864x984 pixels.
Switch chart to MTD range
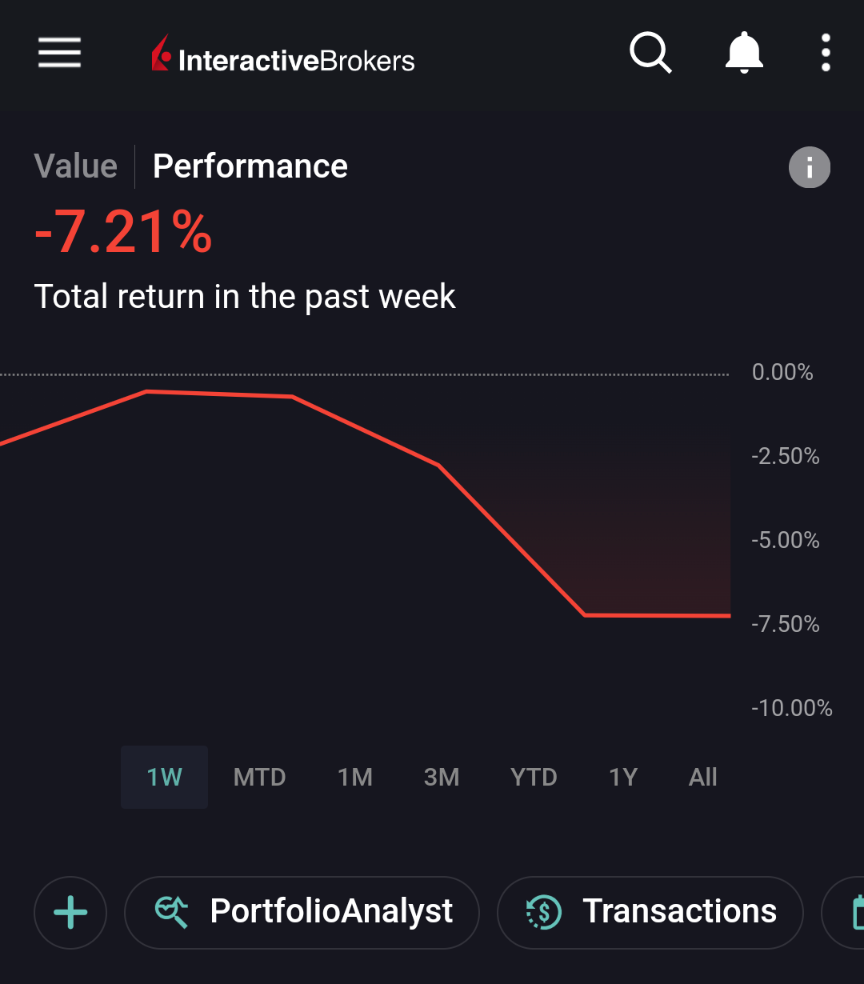click(259, 777)
